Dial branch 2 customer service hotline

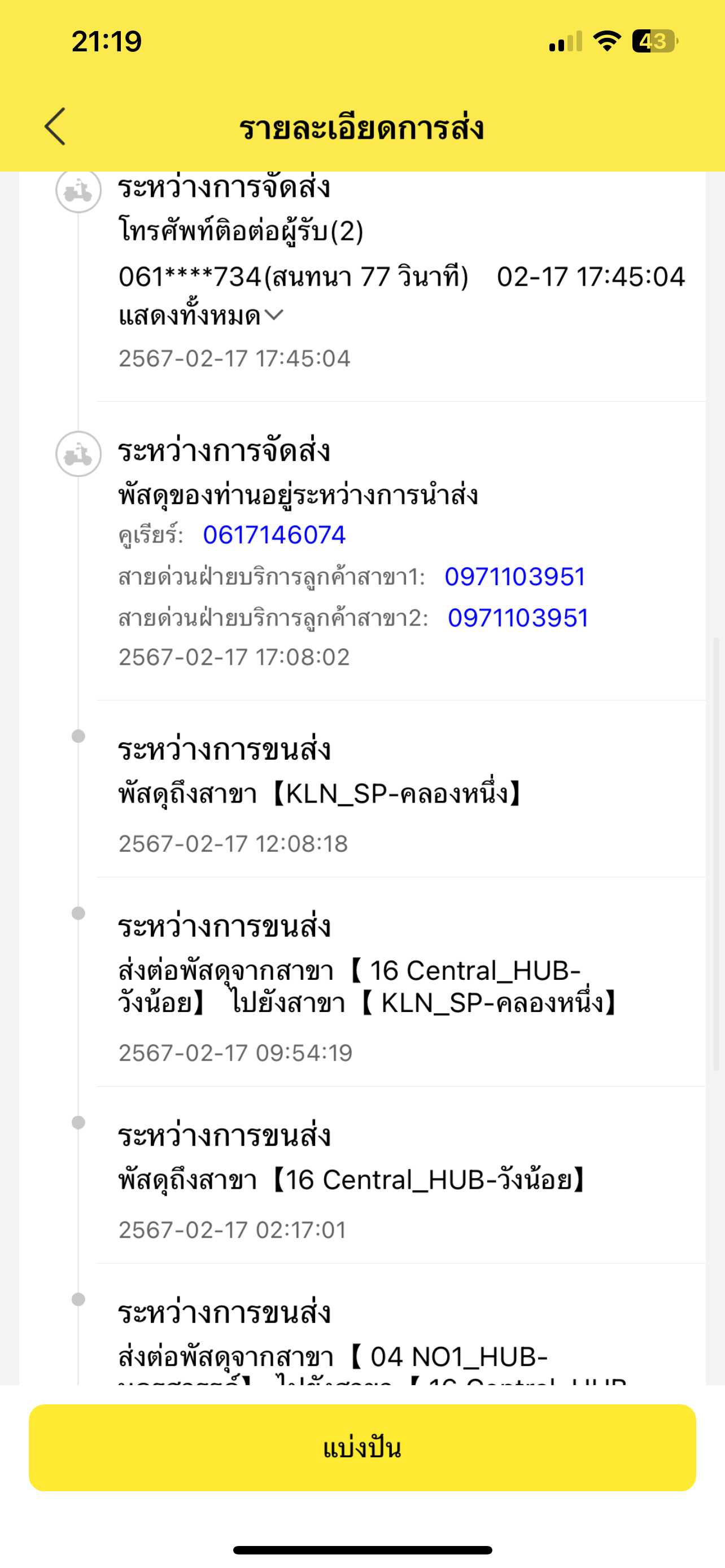(x=517, y=618)
